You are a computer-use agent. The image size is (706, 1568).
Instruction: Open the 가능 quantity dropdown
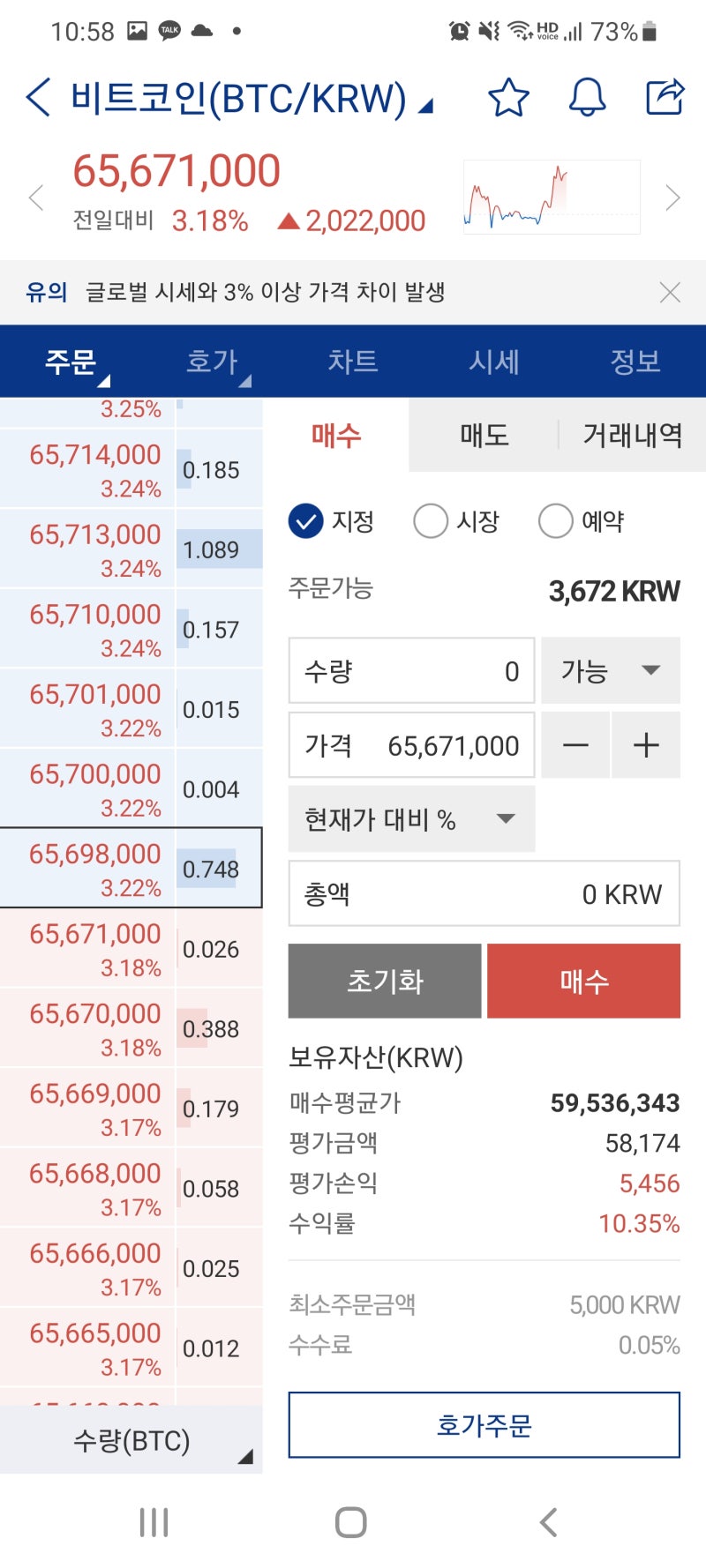tap(611, 670)
